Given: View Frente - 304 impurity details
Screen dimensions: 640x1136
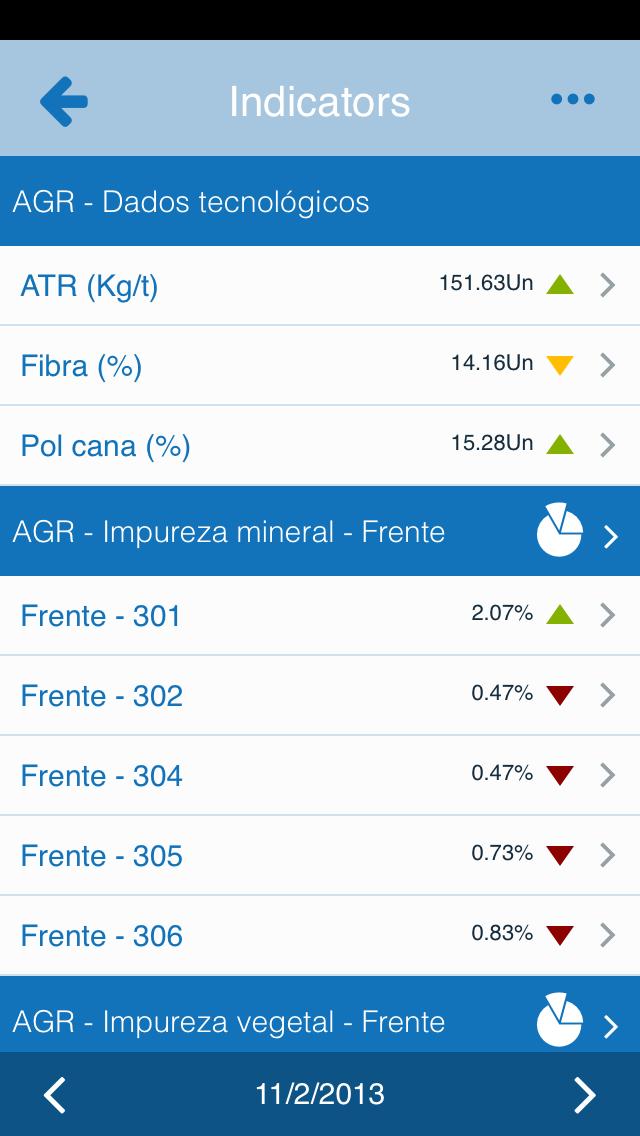Looking at the screenshot, I should [320, 776].
